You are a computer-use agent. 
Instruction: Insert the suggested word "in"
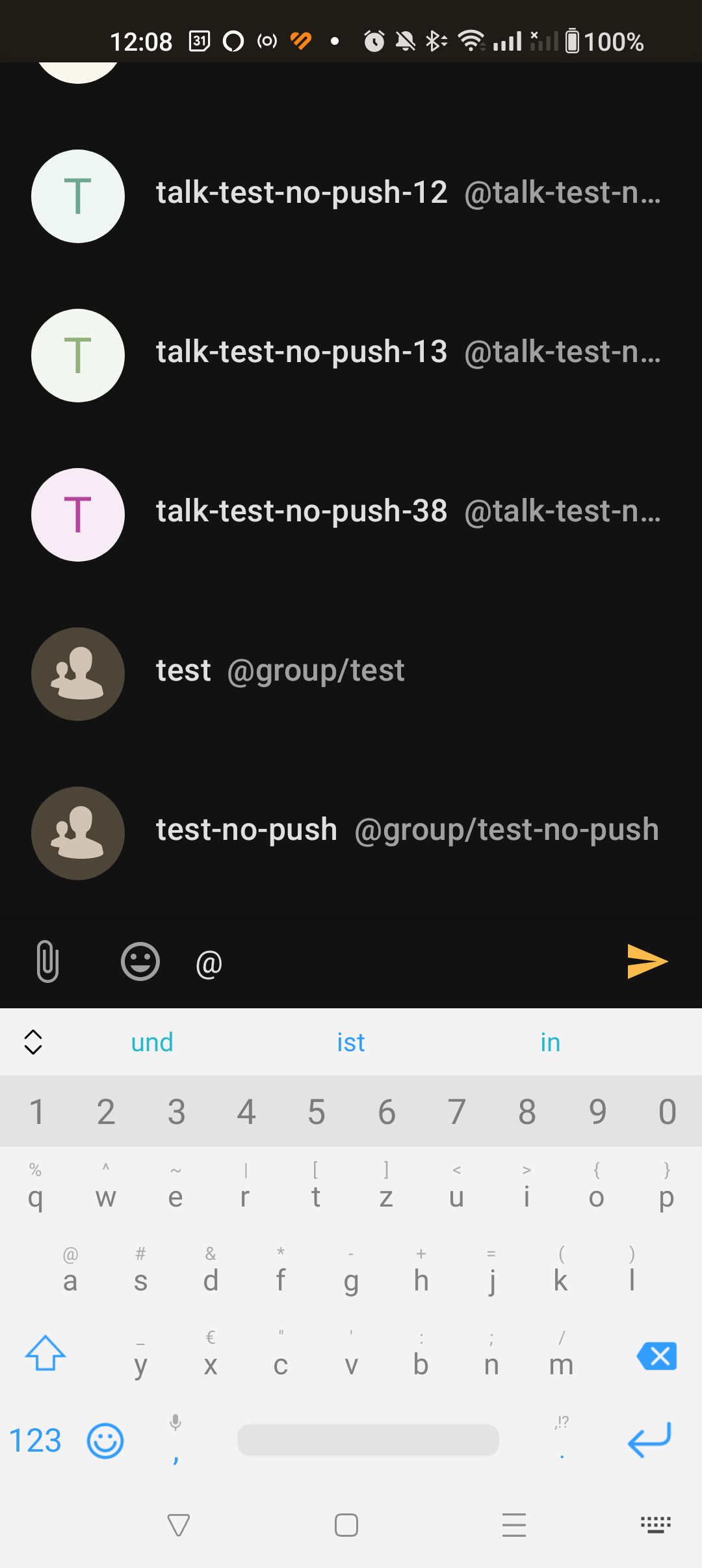coord(551,1042)
